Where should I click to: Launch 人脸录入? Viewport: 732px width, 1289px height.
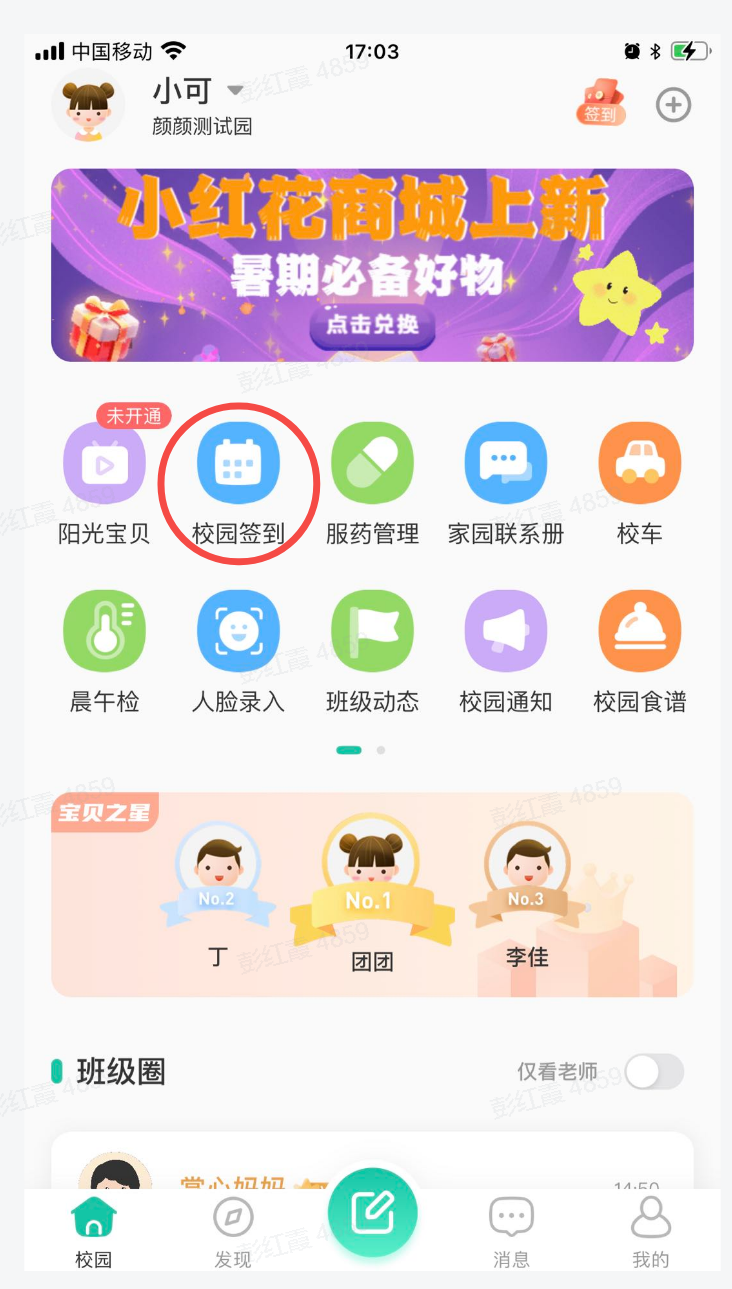point(238,632)
